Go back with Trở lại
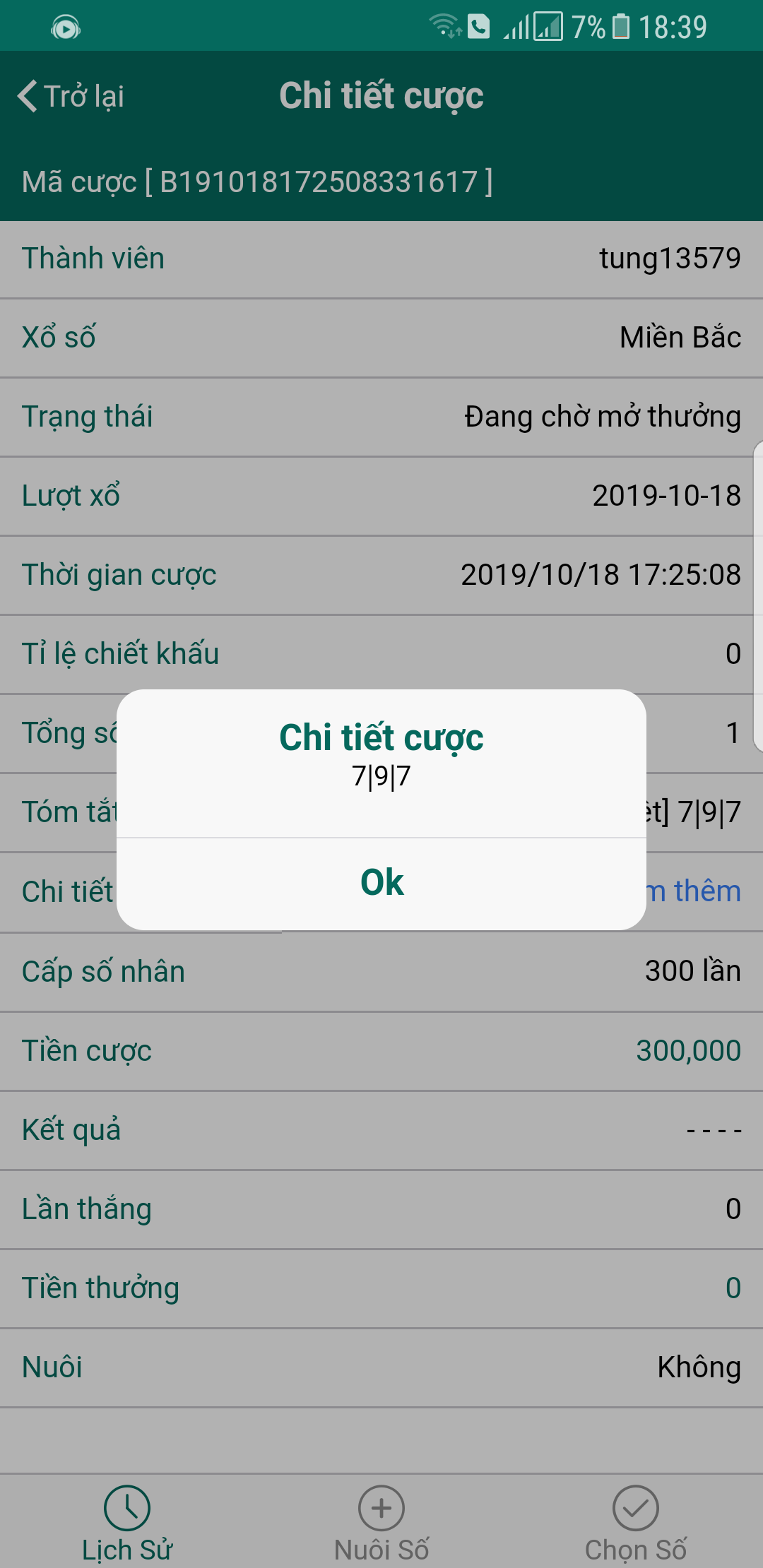The height and width of the screenshot is (1568, 763). pyautogui.click(x=71, y=97)
